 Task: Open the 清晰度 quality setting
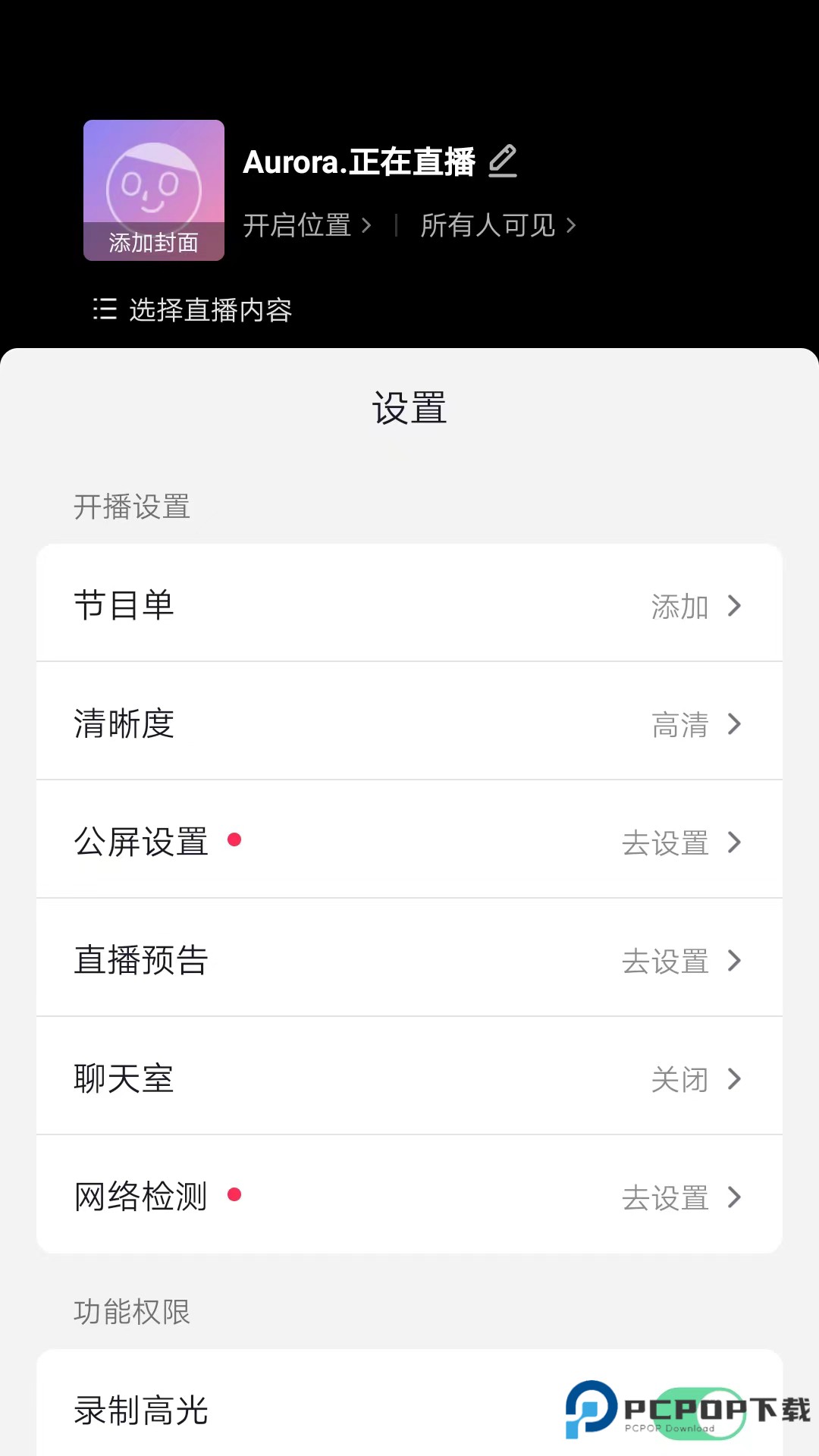409,723
